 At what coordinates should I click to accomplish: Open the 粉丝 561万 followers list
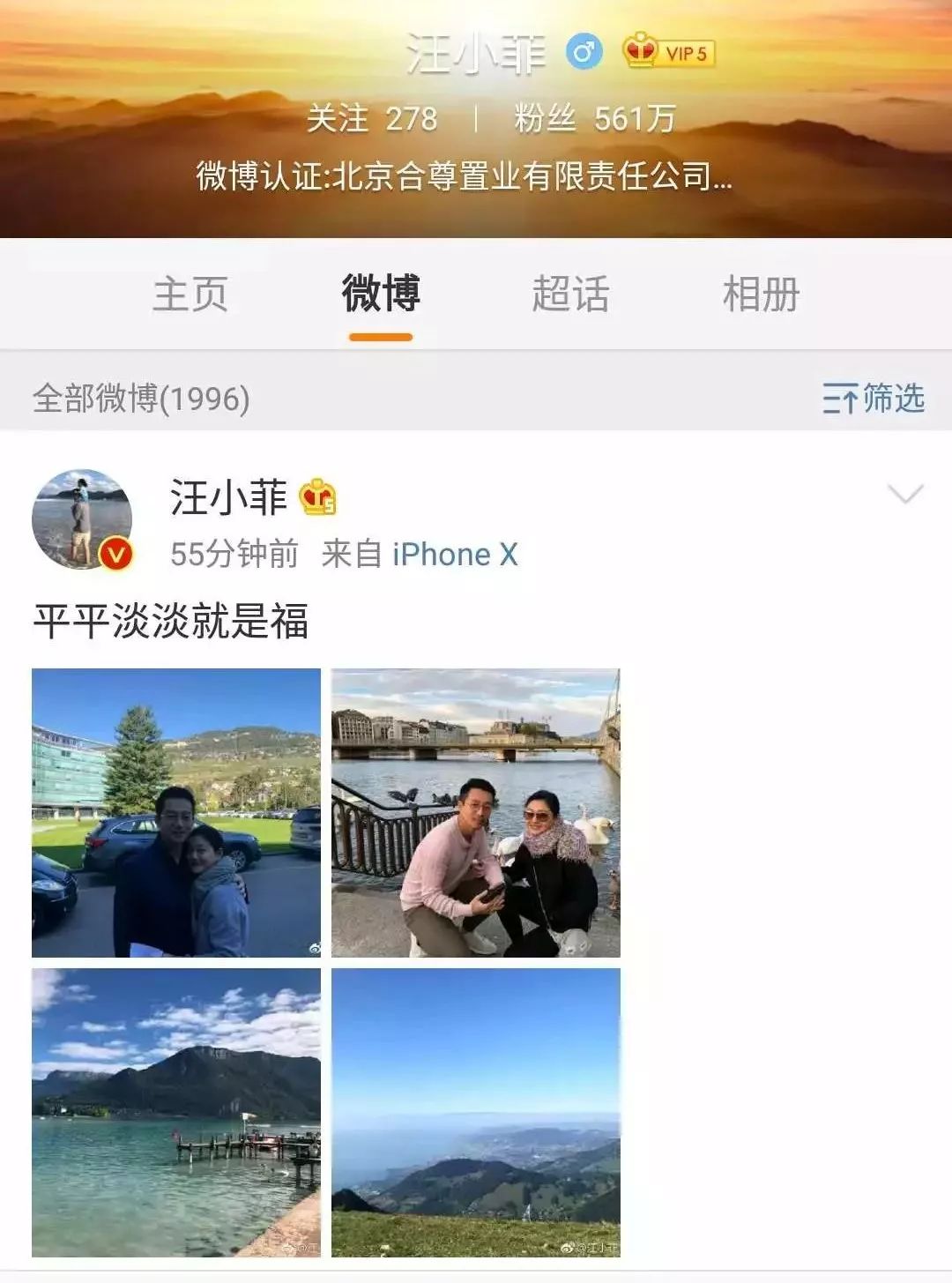(595, 118)
